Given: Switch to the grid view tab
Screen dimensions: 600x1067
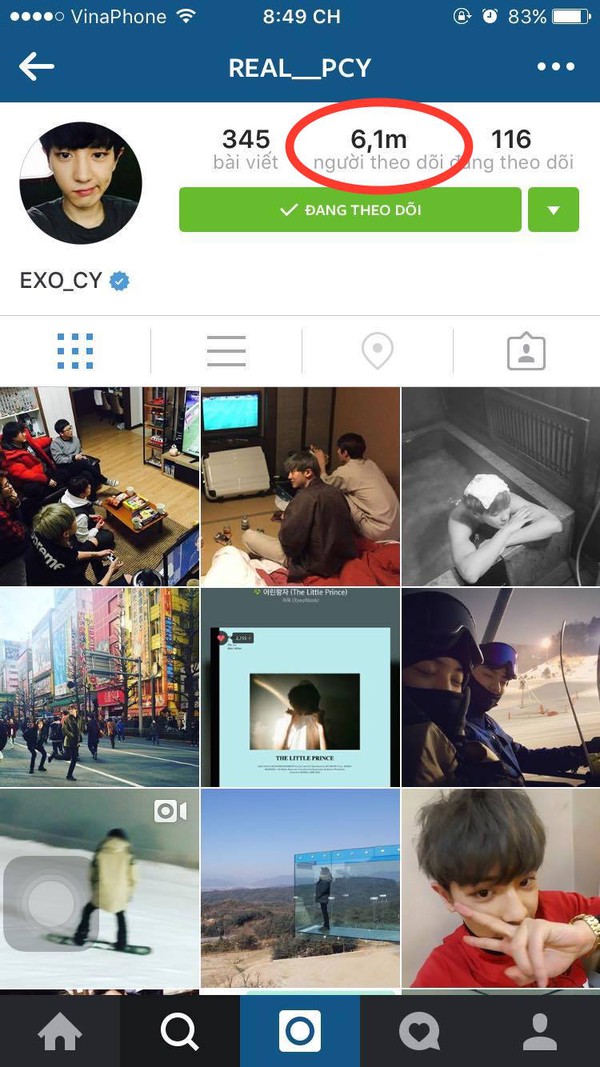Looking at the screenshot, I should pyautogui.click(x=75, y=351).
